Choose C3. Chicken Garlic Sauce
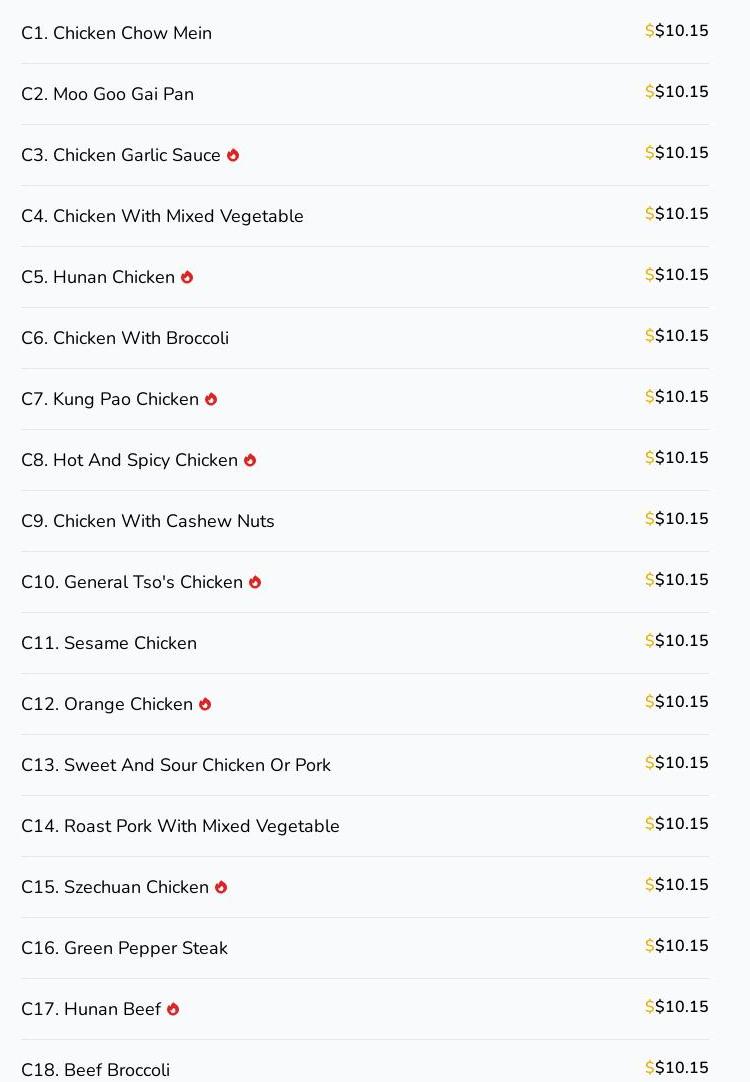The width and height of the screenshot is (750, 1082). [x=121, y=155]
